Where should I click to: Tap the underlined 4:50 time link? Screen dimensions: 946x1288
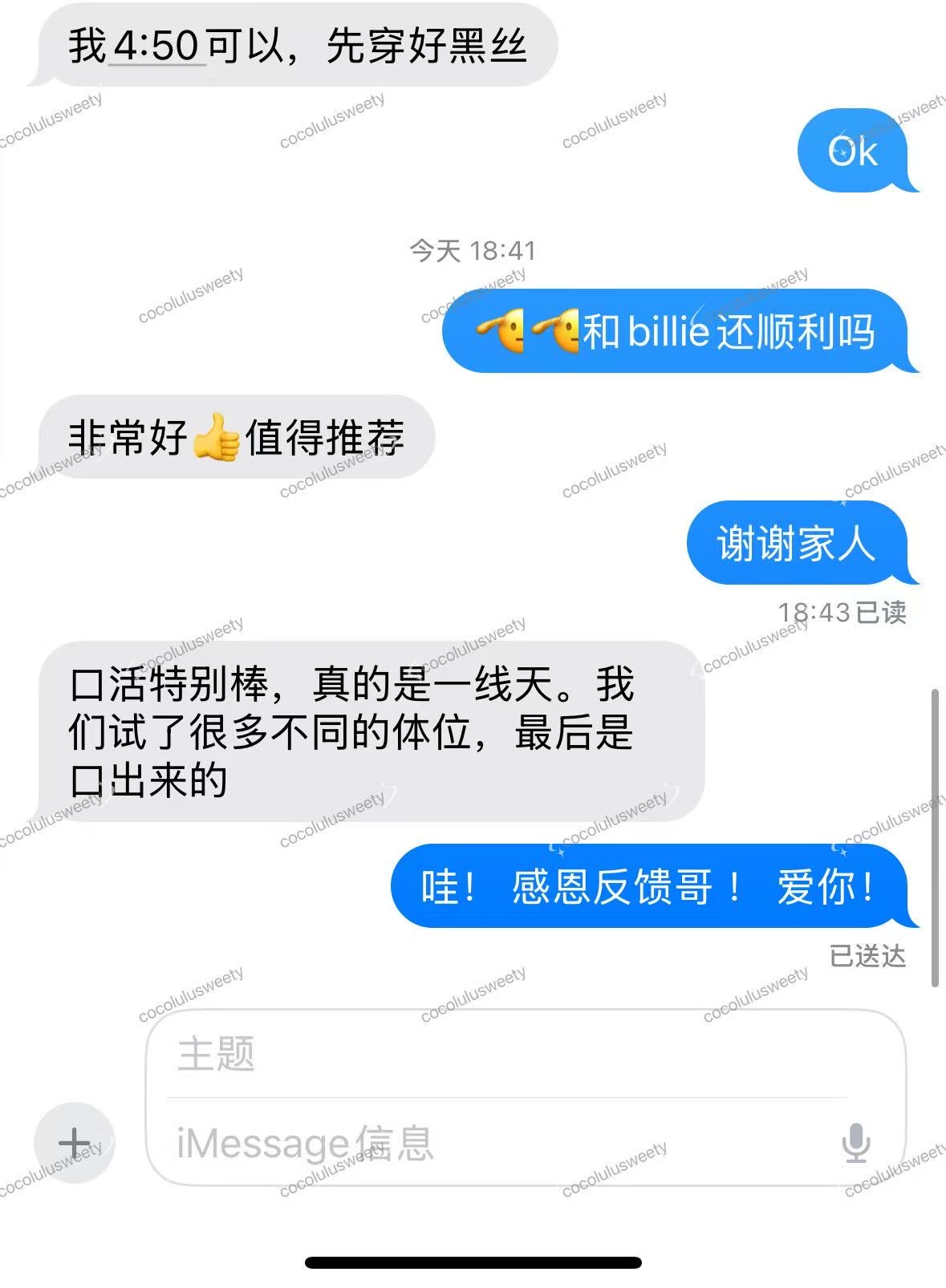pos(156,45)
